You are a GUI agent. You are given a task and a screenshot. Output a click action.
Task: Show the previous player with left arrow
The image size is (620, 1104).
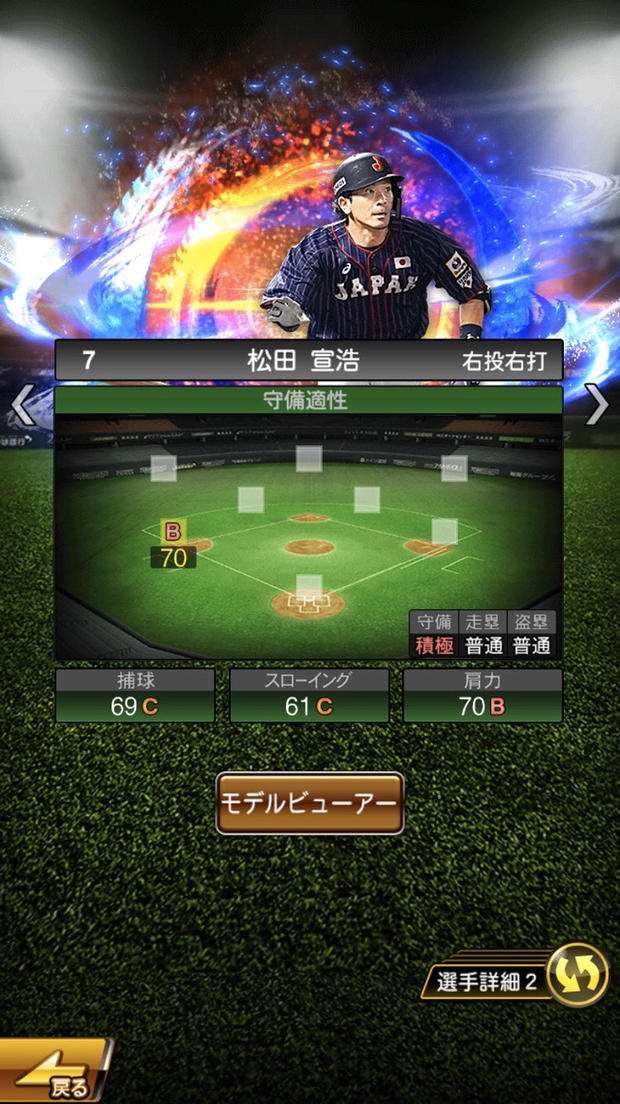coord(22,405)
